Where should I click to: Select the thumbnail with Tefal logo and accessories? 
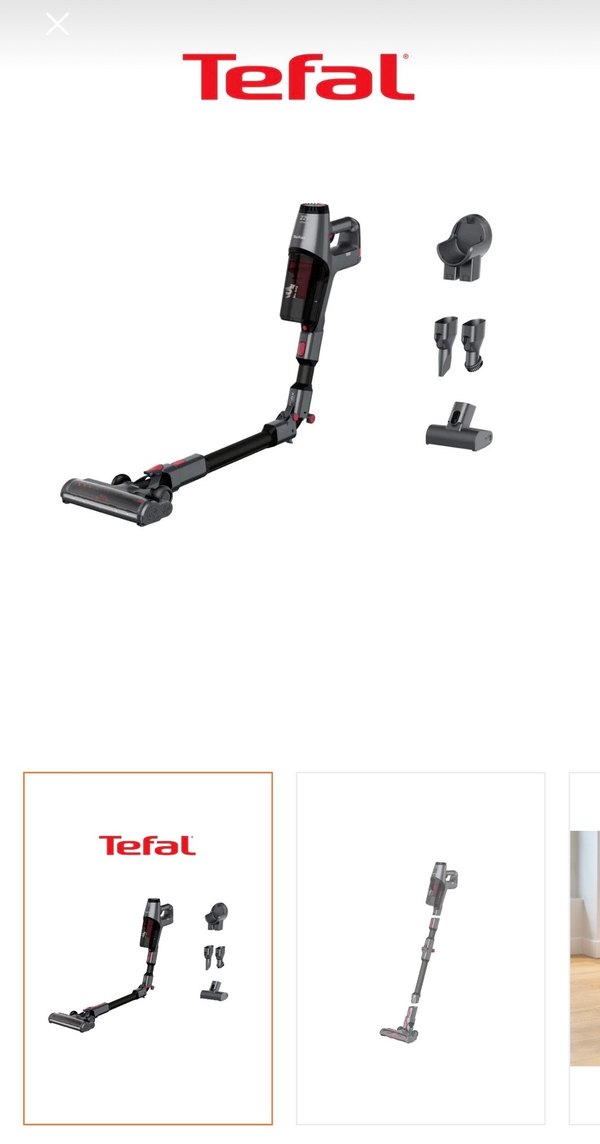point(148,948)
